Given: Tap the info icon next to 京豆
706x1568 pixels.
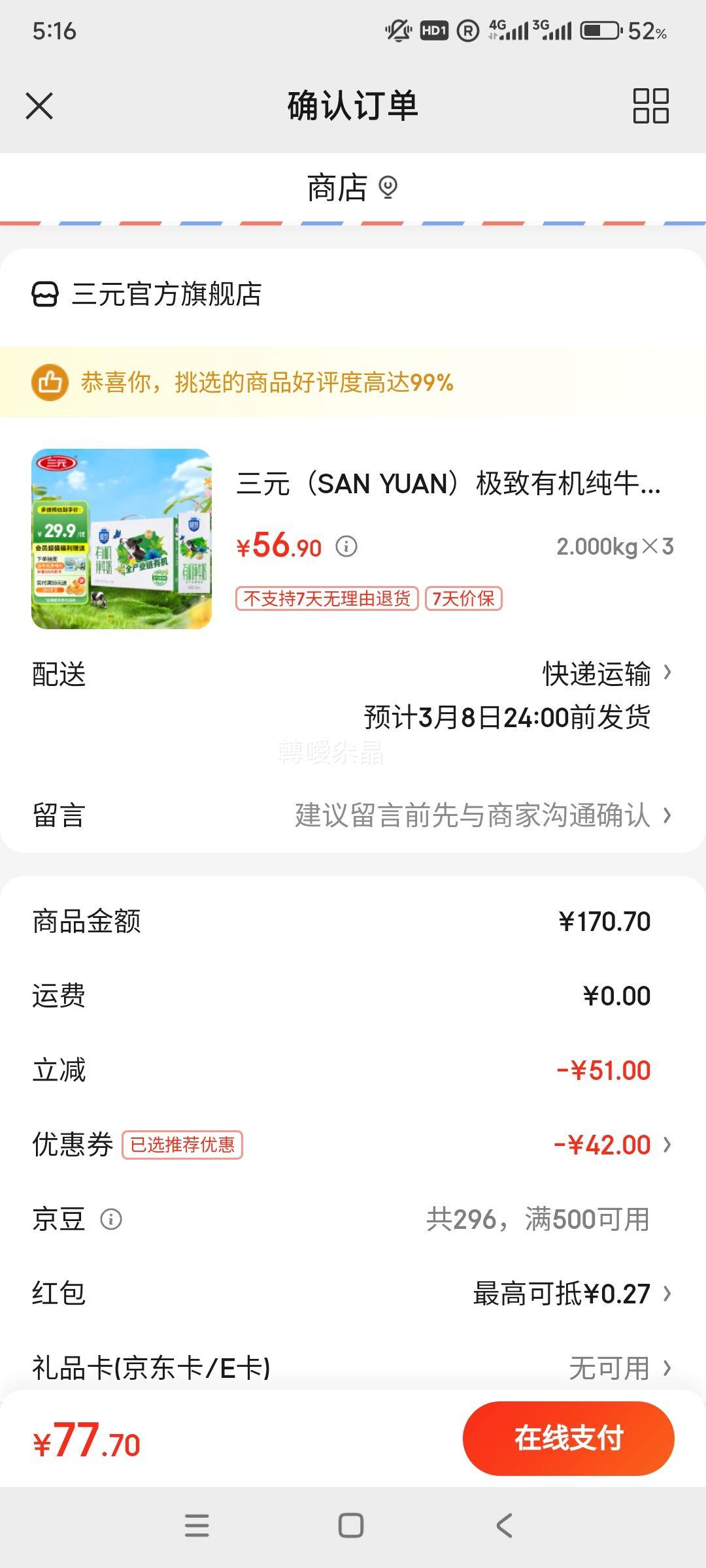Looking at the screenshot, I should point(110,1219).
